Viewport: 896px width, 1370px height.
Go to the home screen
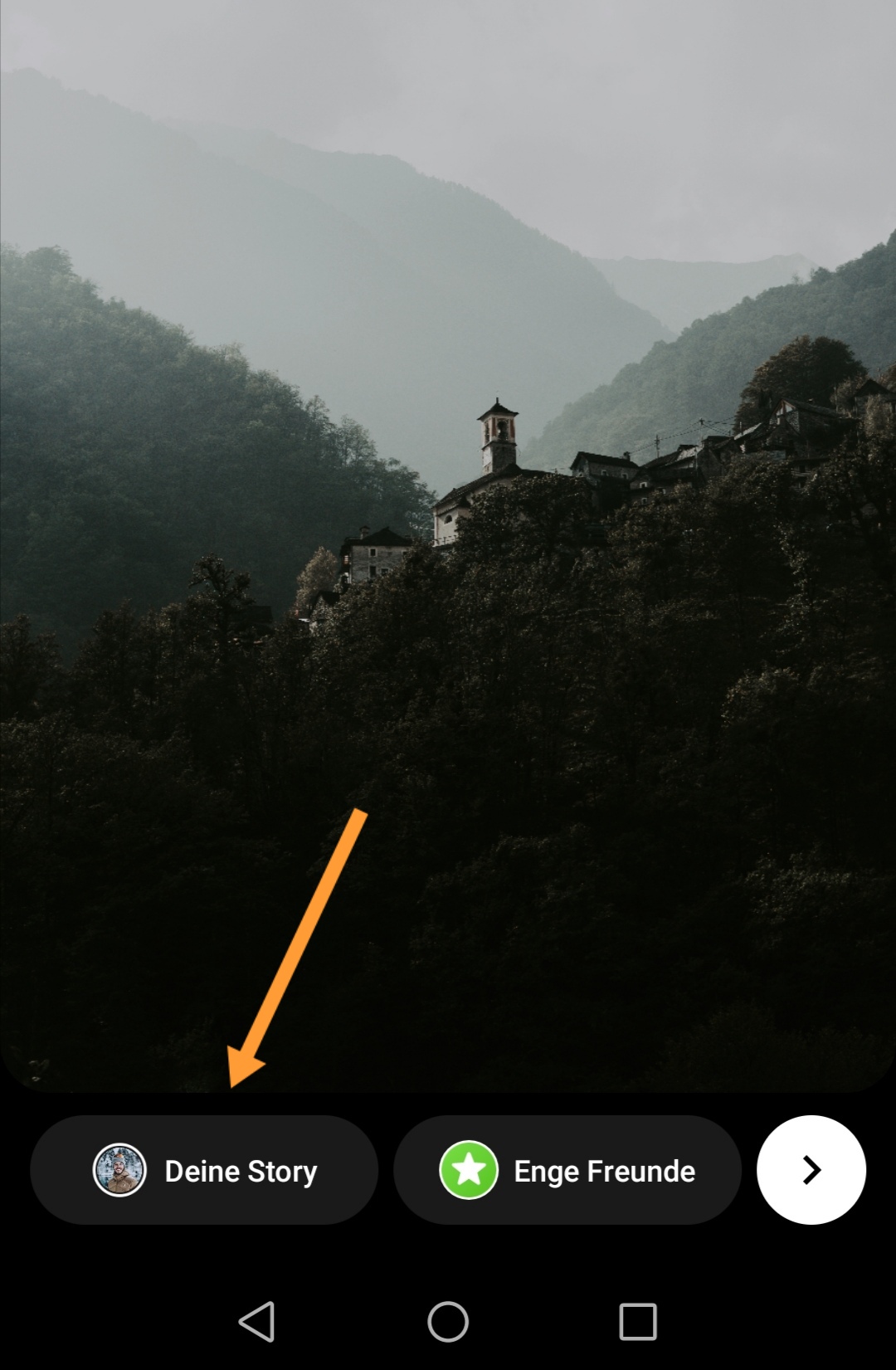click(448, 1321)
